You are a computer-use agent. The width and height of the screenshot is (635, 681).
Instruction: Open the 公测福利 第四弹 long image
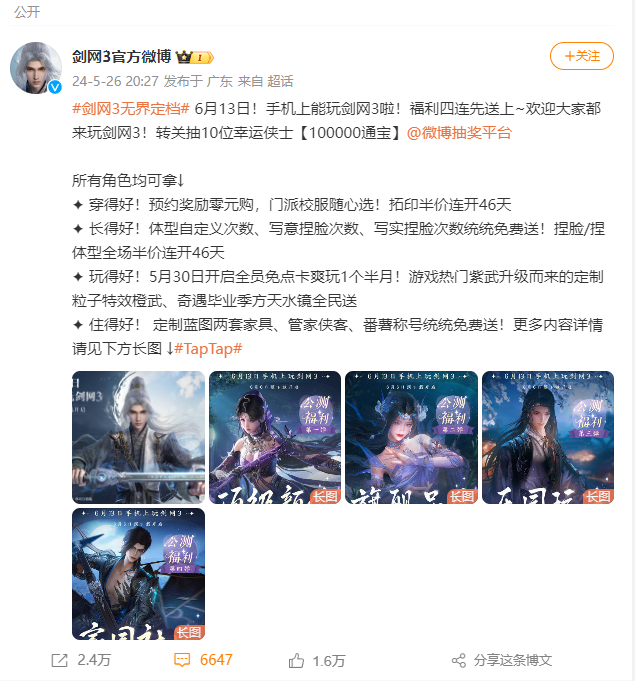point(138,573)
